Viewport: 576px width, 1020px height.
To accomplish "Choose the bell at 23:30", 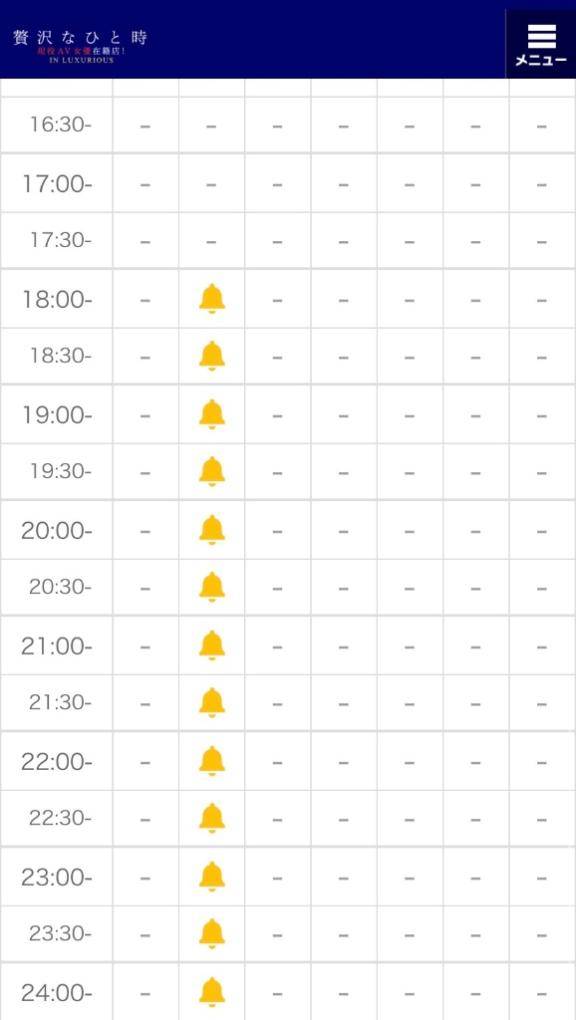I will [x=212, y=933].
